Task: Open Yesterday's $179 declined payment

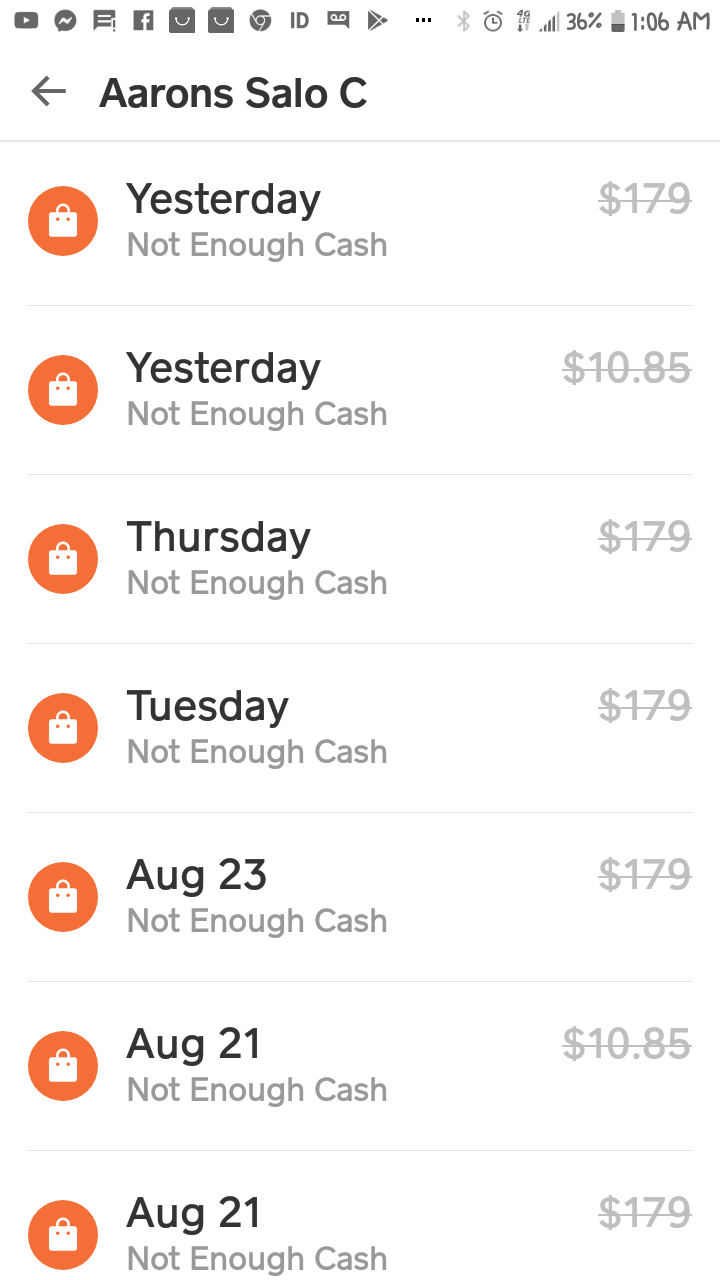Action: click(x=360, y=221)
